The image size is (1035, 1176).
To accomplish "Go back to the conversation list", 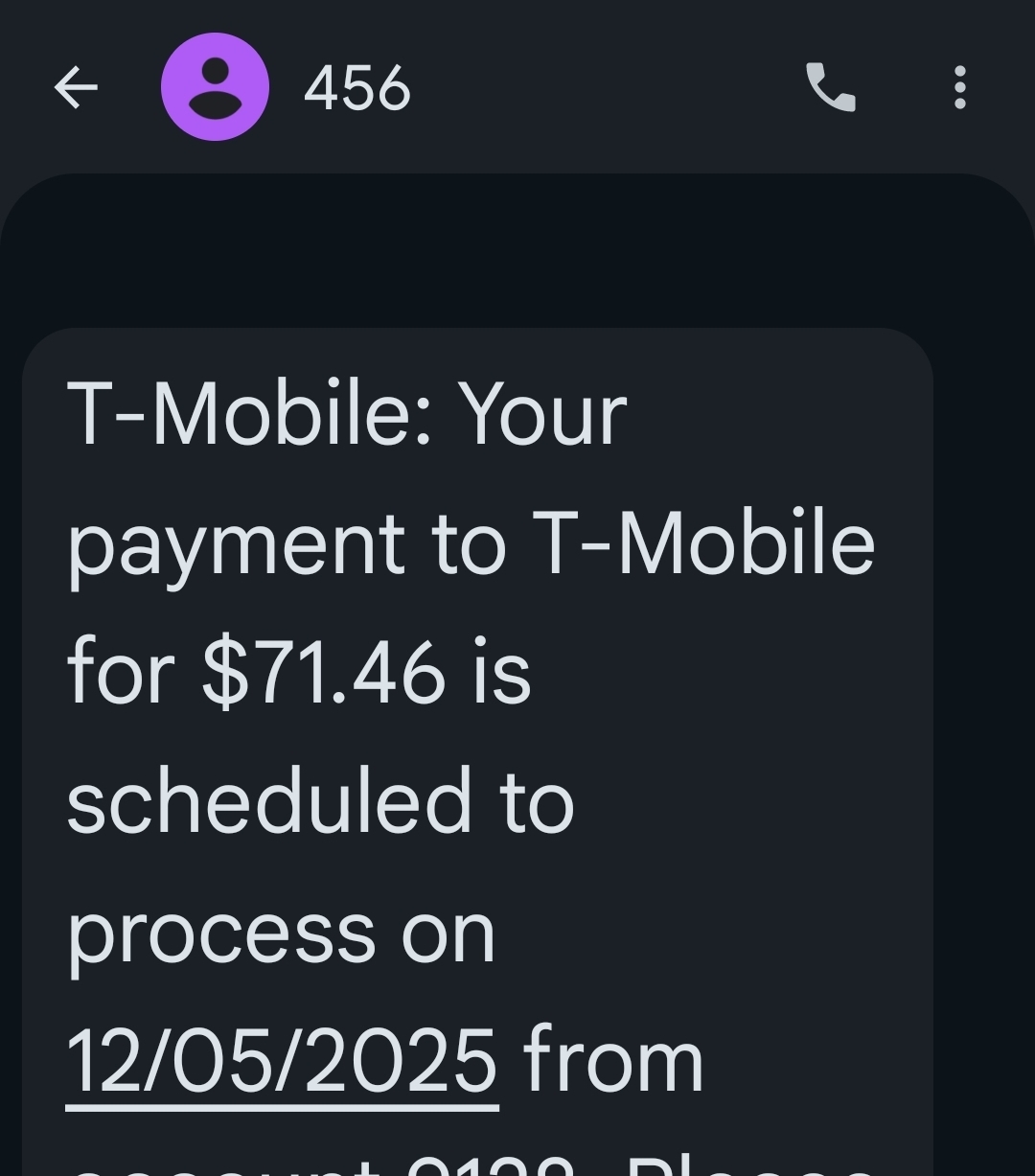I will coord(76,88).
